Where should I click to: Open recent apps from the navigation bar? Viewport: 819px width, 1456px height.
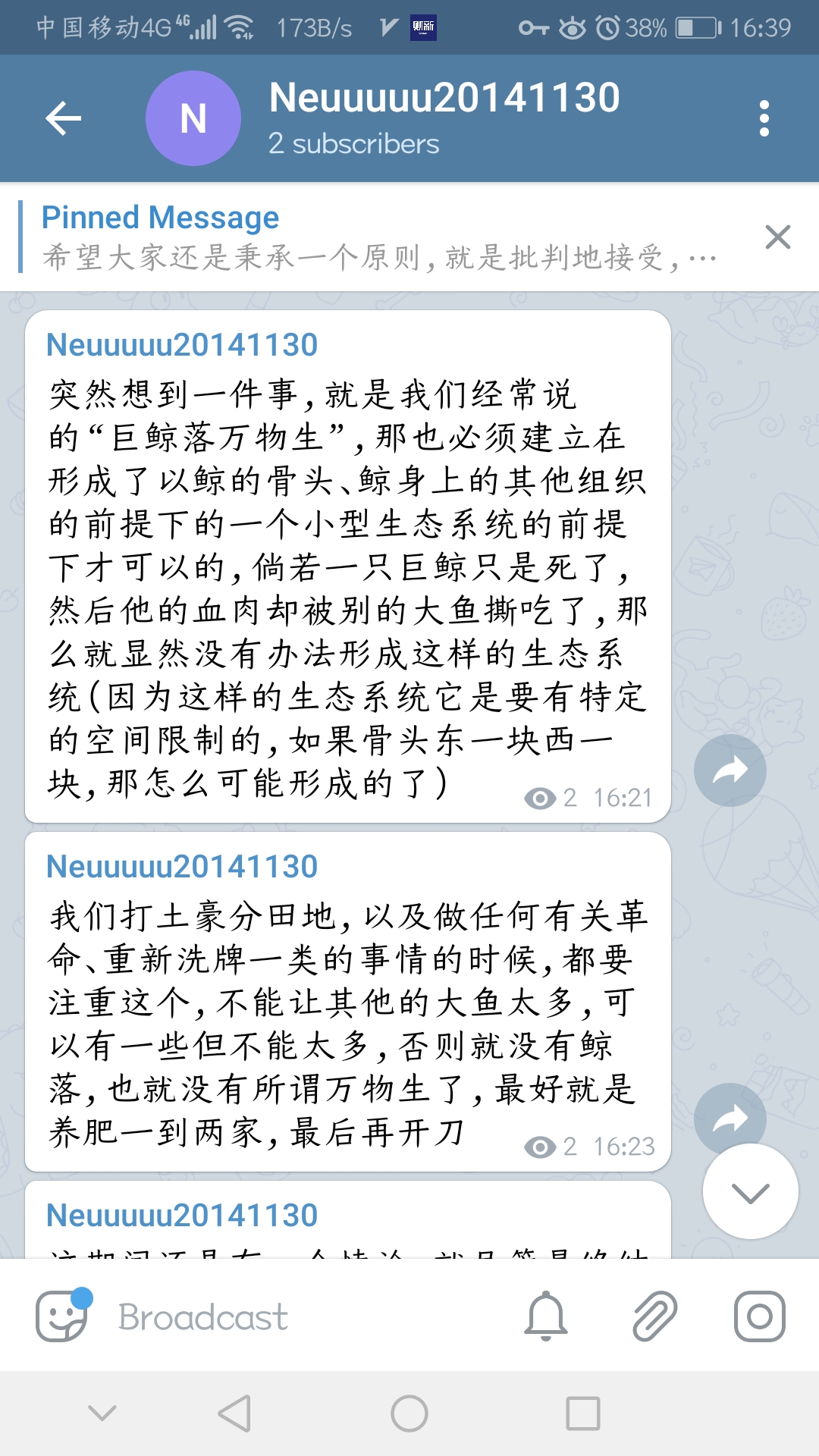(x=583, y=1414)
